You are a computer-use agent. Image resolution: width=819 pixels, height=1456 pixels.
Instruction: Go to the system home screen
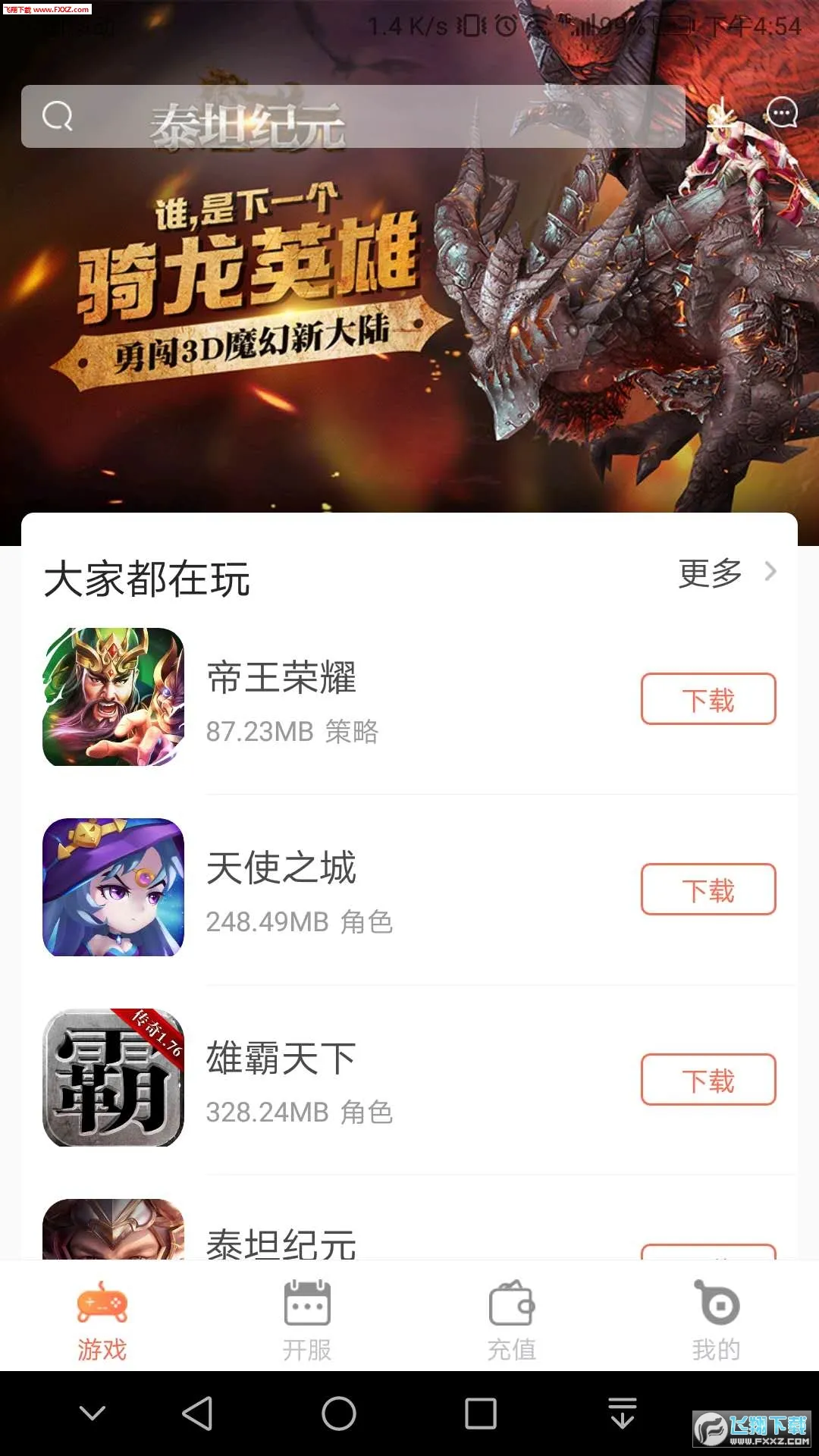click(338, 1414)
